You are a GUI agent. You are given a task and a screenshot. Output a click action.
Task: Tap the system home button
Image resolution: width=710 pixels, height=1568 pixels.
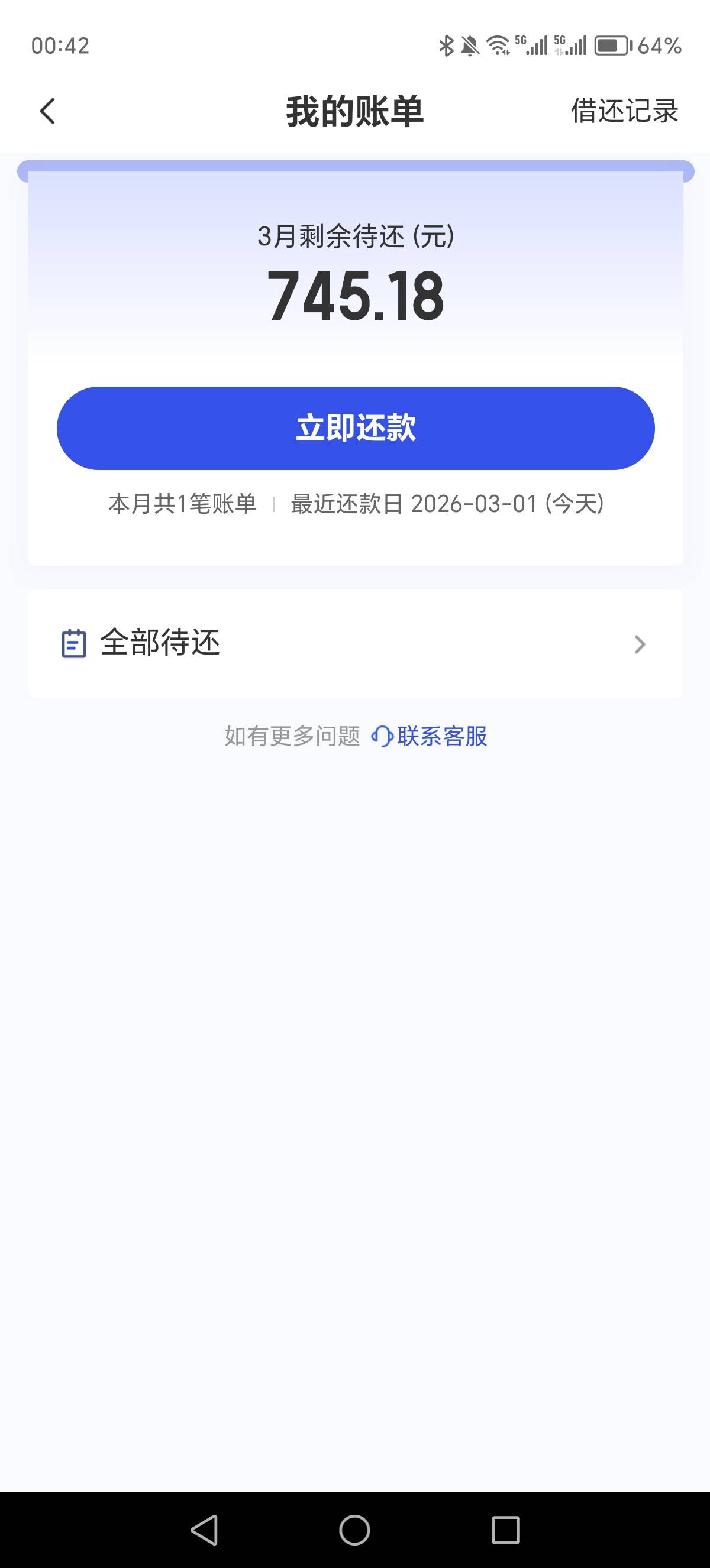point(354,1530)
